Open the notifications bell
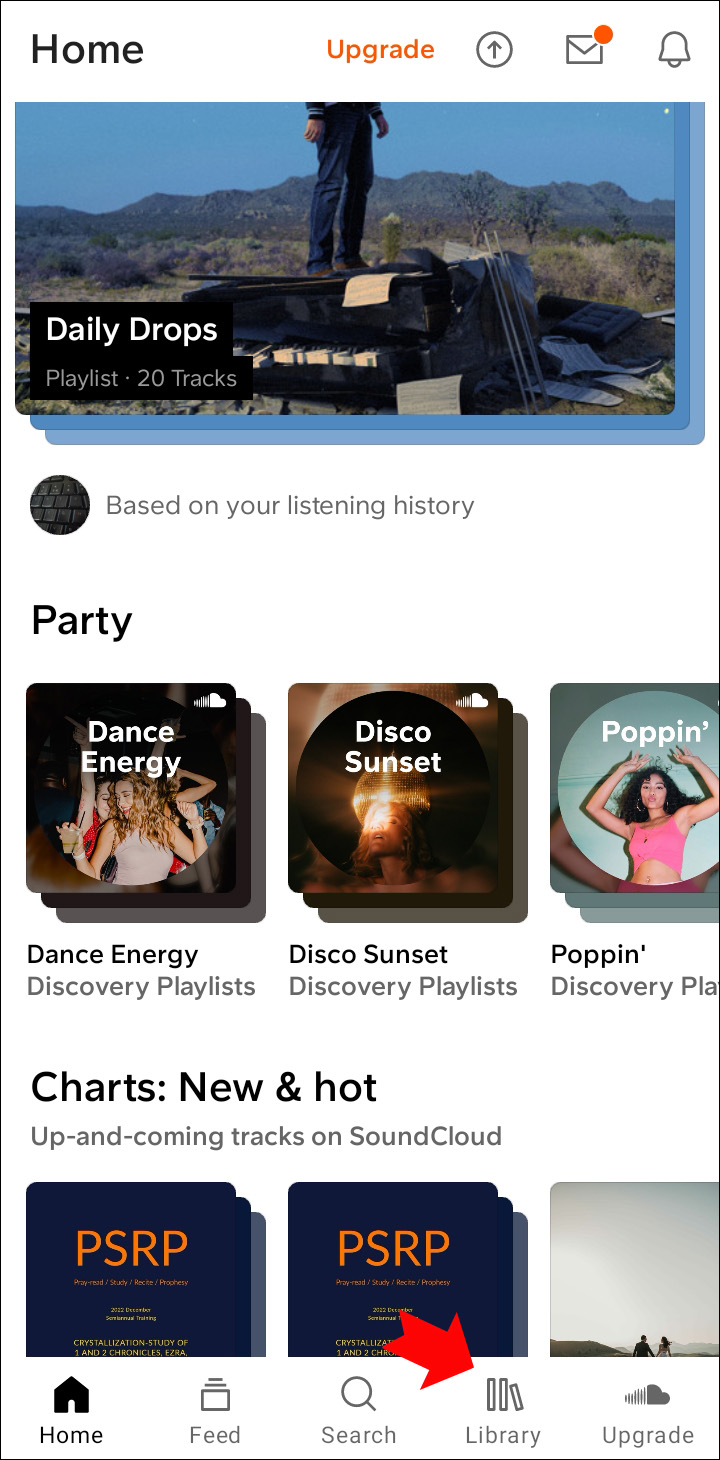The width and height of the screenshot is (720, 1460). 674,50
